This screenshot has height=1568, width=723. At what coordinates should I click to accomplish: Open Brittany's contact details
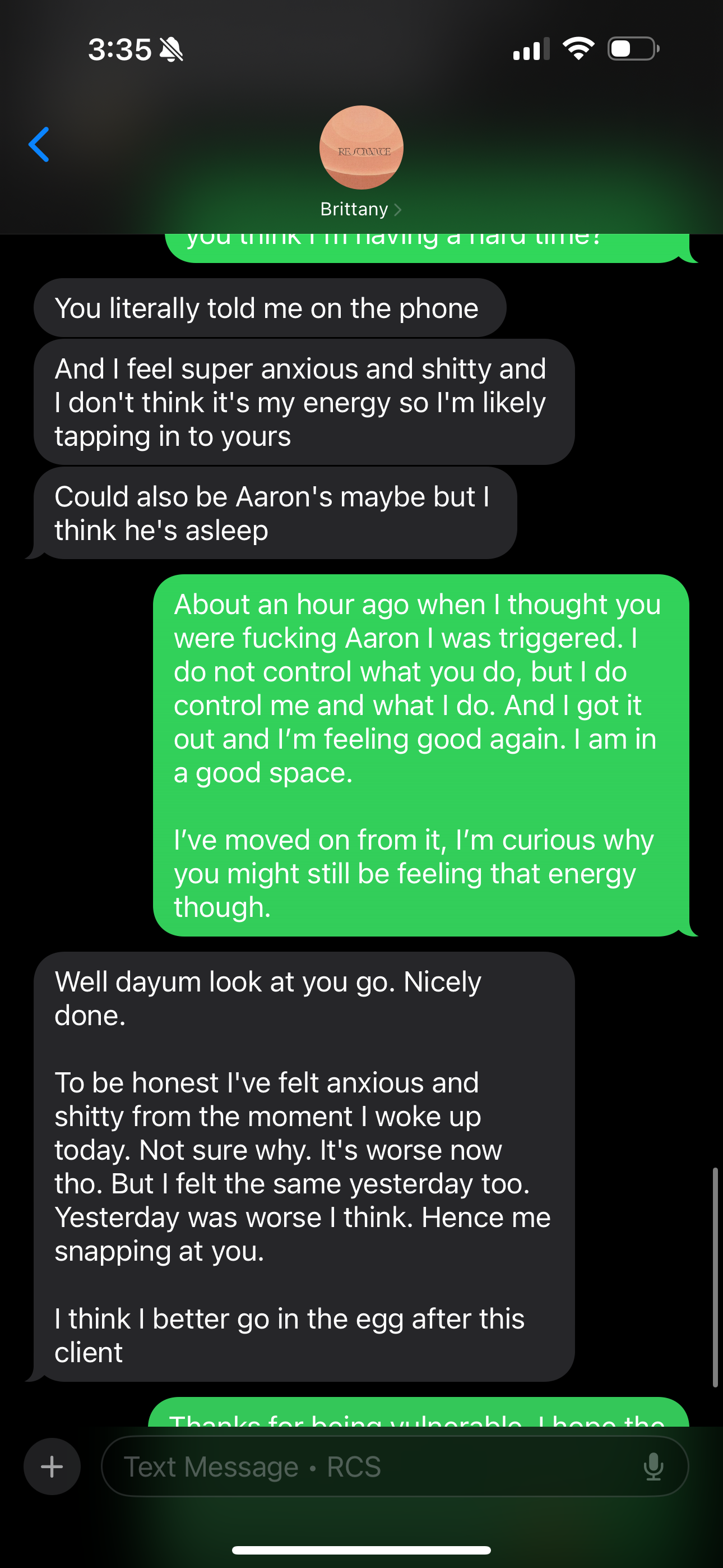coord(360,209)
